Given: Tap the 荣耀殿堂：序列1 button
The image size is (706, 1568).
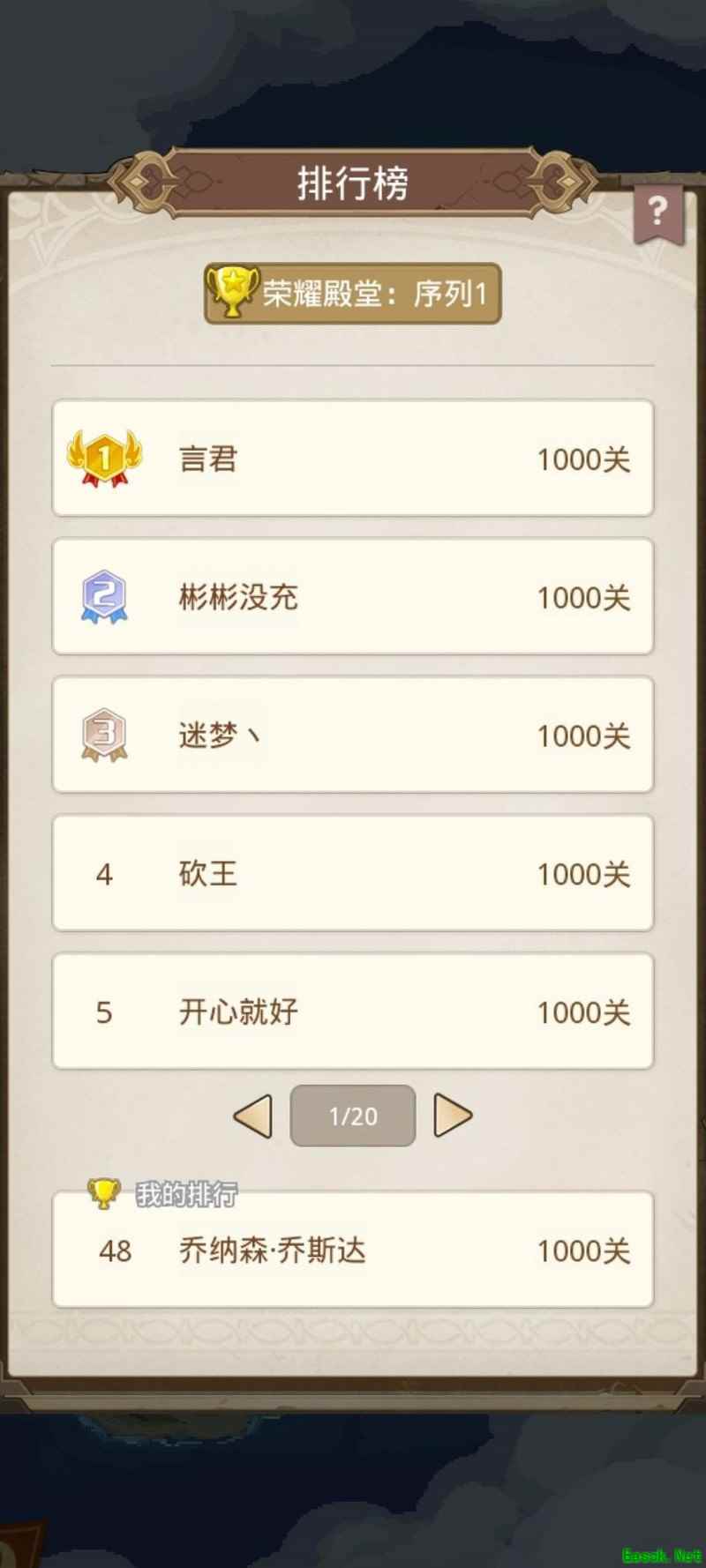Looking at the screenshot, I should [353, 294].
